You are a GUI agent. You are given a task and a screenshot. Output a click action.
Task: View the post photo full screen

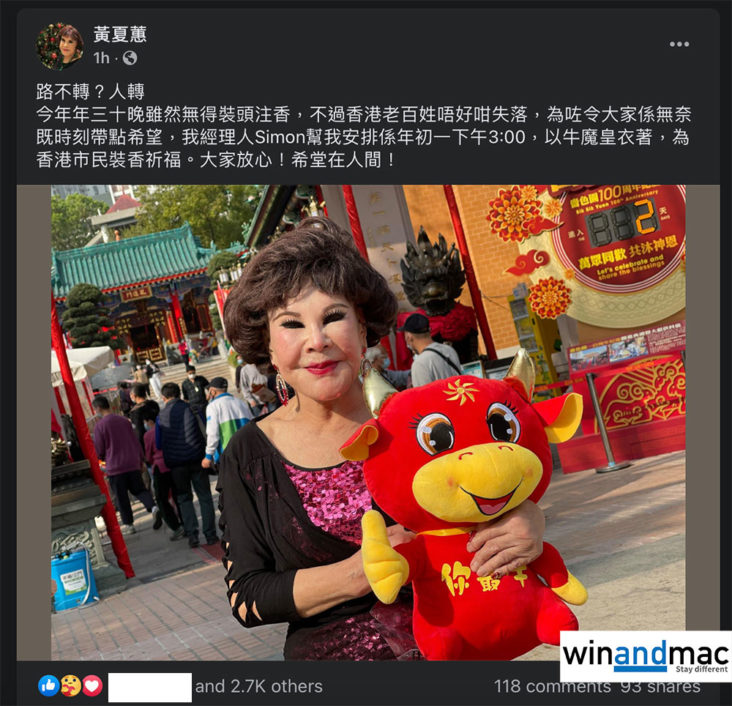pyautogui.click(x=367, y=420)
